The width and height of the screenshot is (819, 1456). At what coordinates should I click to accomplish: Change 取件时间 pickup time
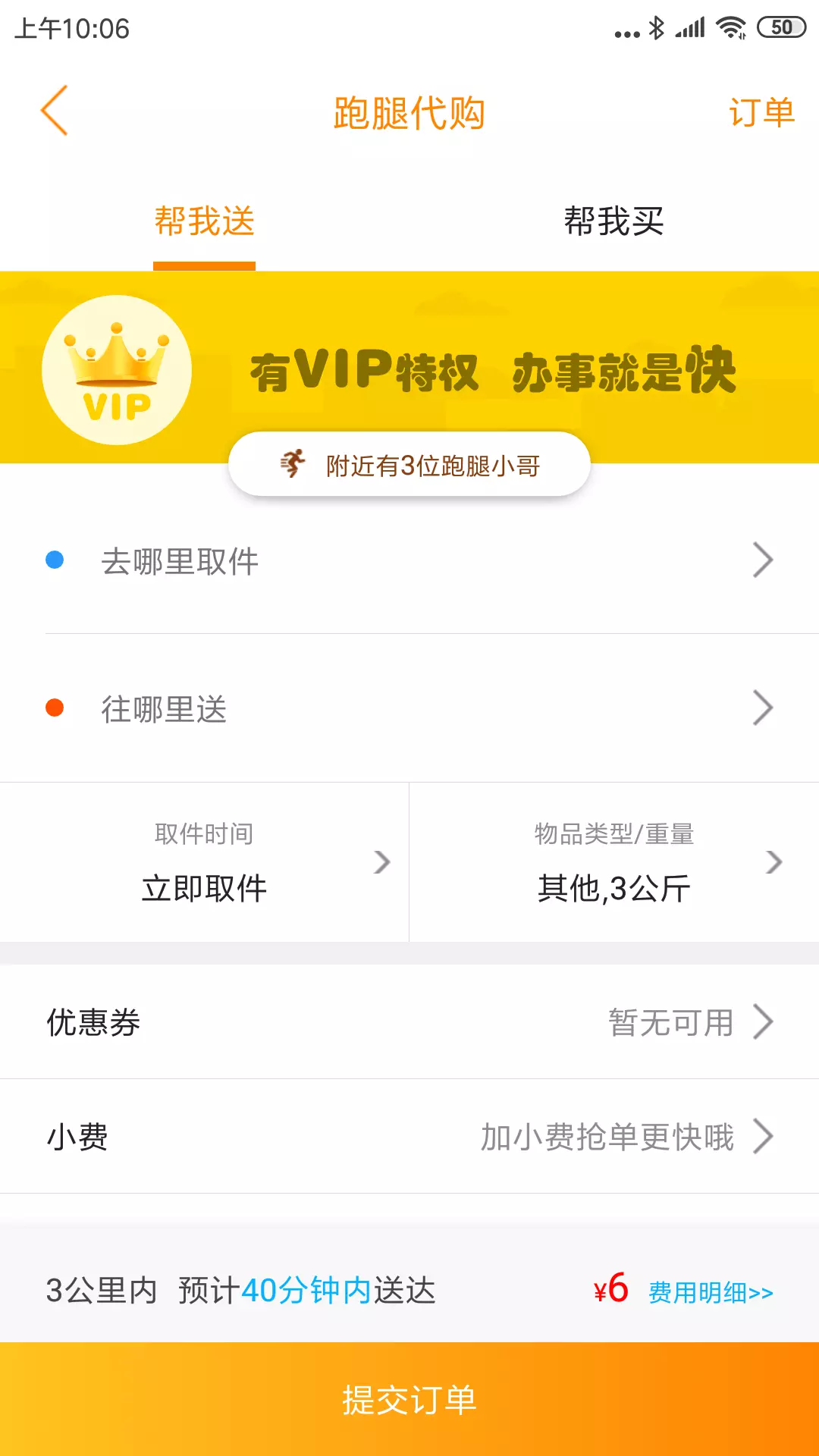point(205,863)
